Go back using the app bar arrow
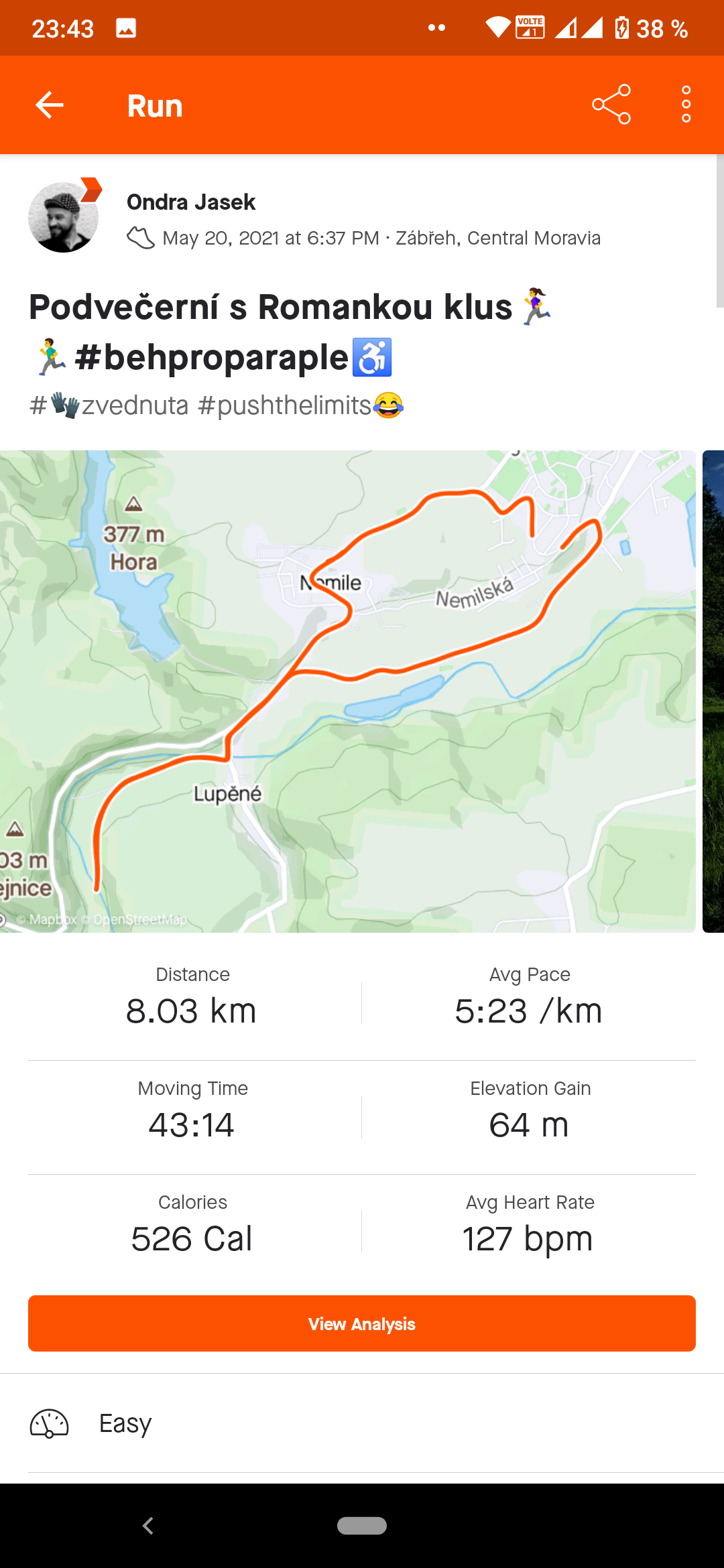724x1568 pixels. (50, 105)
